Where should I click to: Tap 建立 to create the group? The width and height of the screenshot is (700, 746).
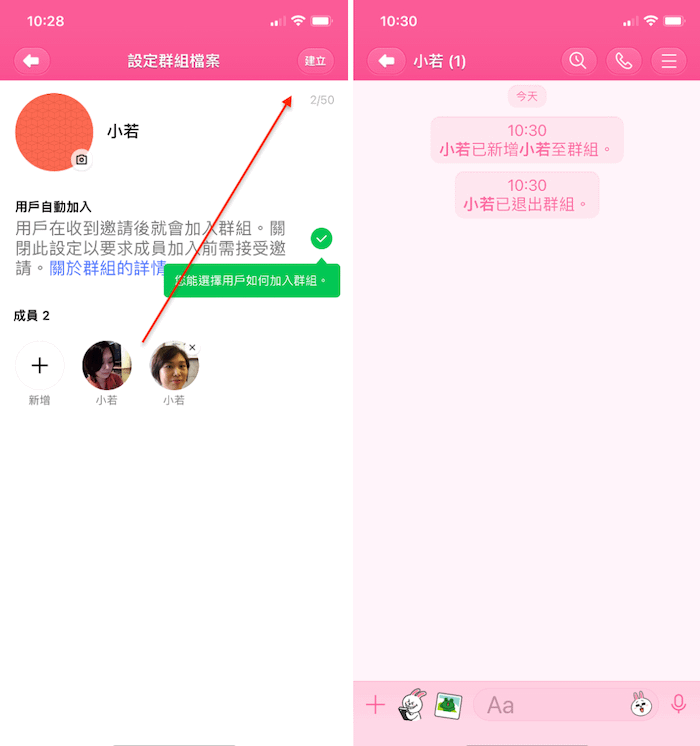[x=315, y=61]
